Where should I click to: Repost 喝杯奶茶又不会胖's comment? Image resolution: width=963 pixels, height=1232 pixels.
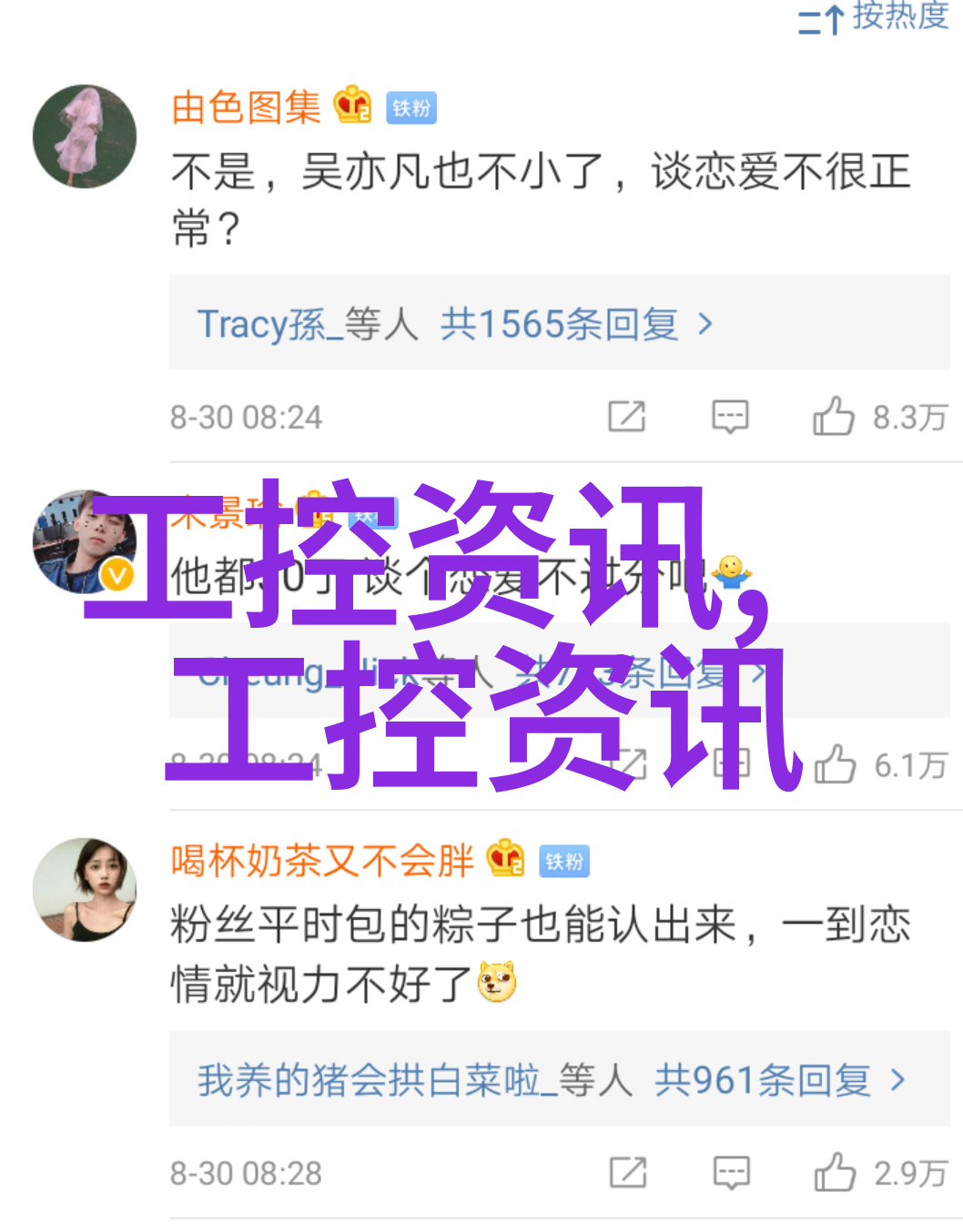[x=627, y=1173]
